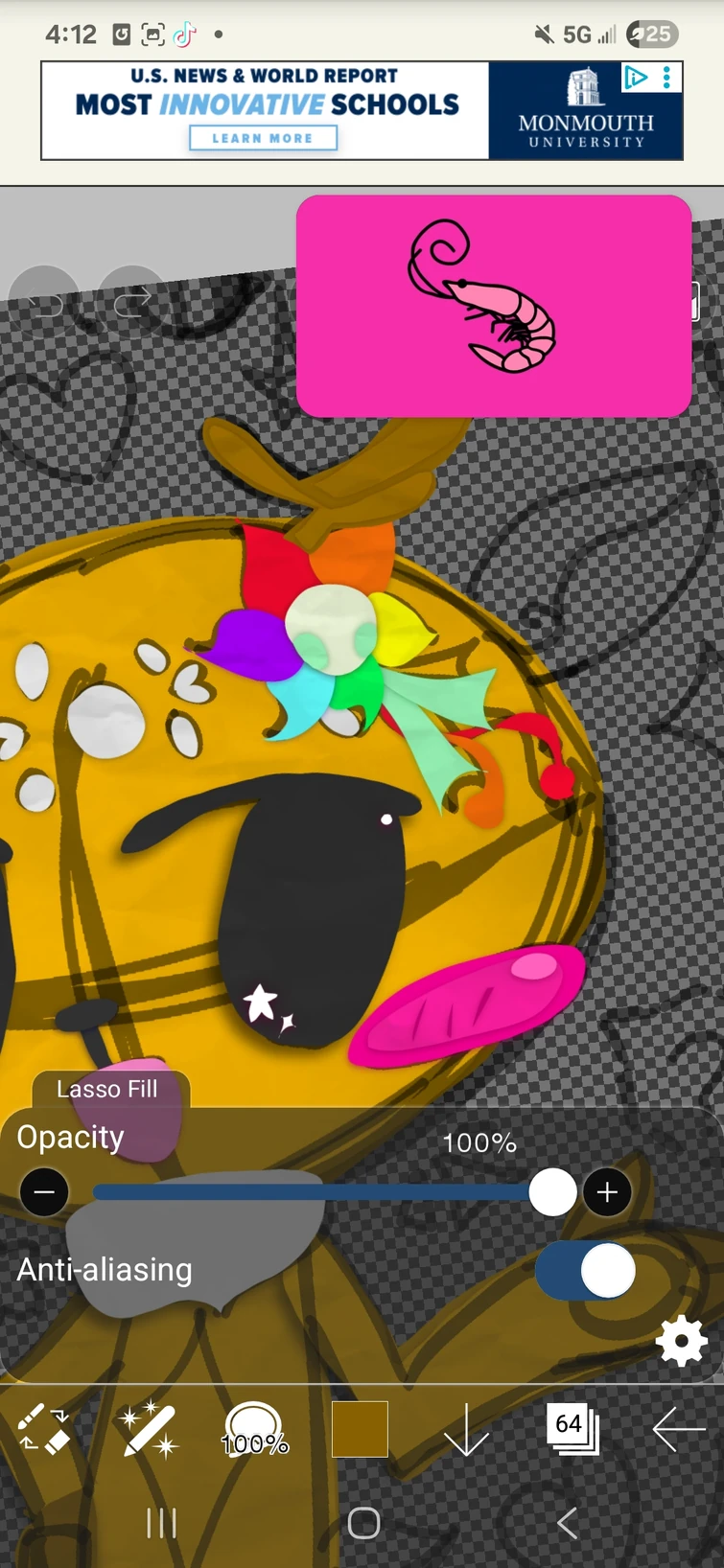Open the shrimp reference image window
Image resolution: width=724 pixels, height=1568 pixels.
point(493,307)
